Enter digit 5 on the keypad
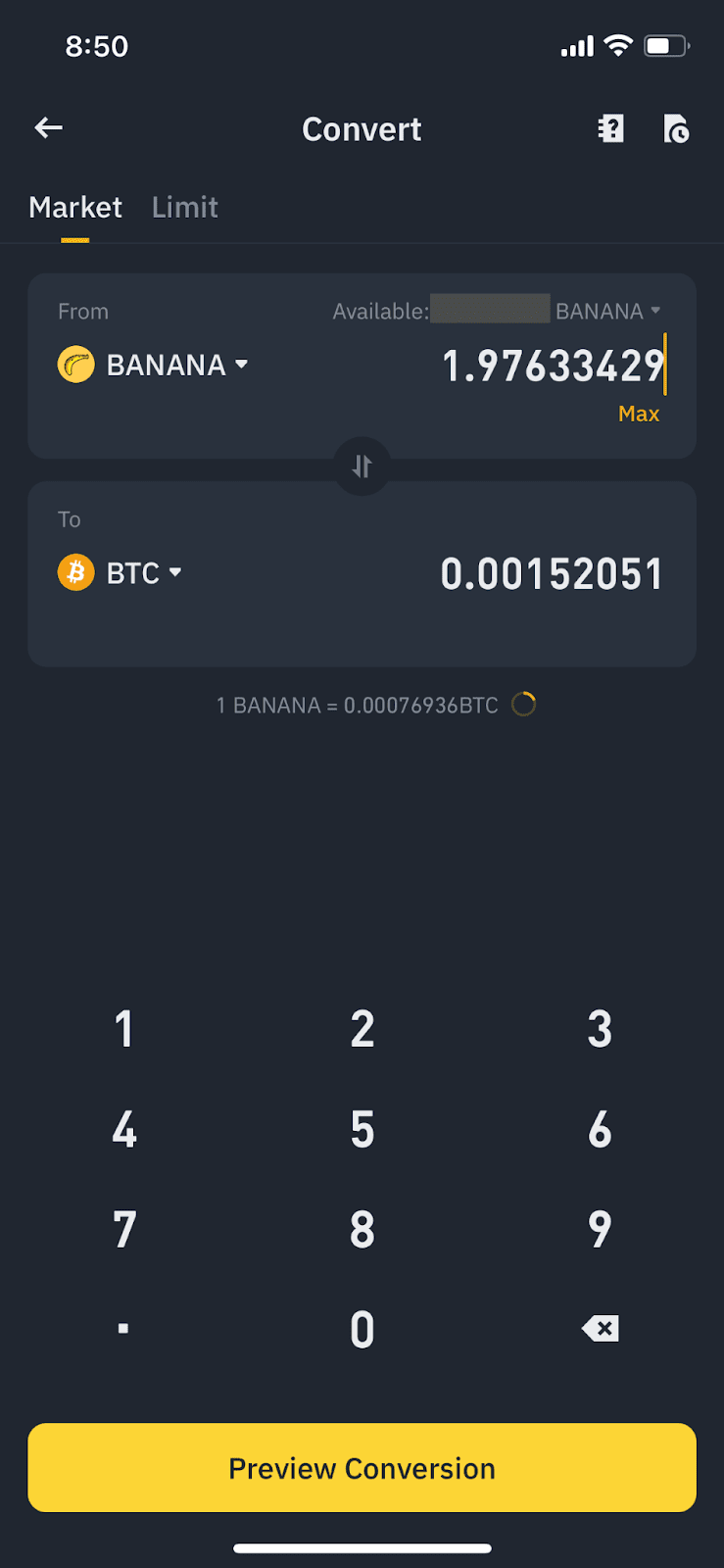Viewport: 724px width, 1568px height. [362, 1129]
